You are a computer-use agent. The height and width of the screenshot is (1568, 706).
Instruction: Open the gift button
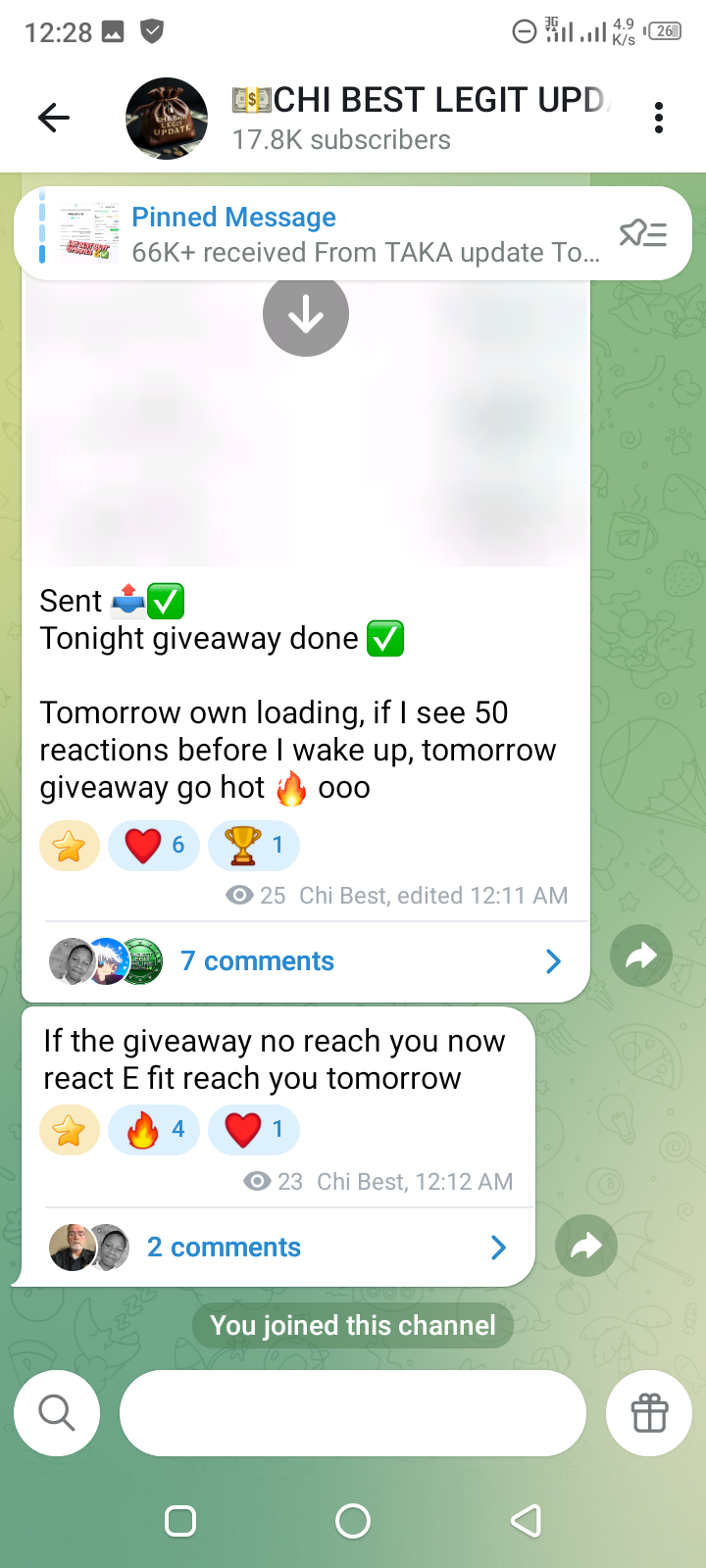pyautogui.click(x=649, y=1413)
